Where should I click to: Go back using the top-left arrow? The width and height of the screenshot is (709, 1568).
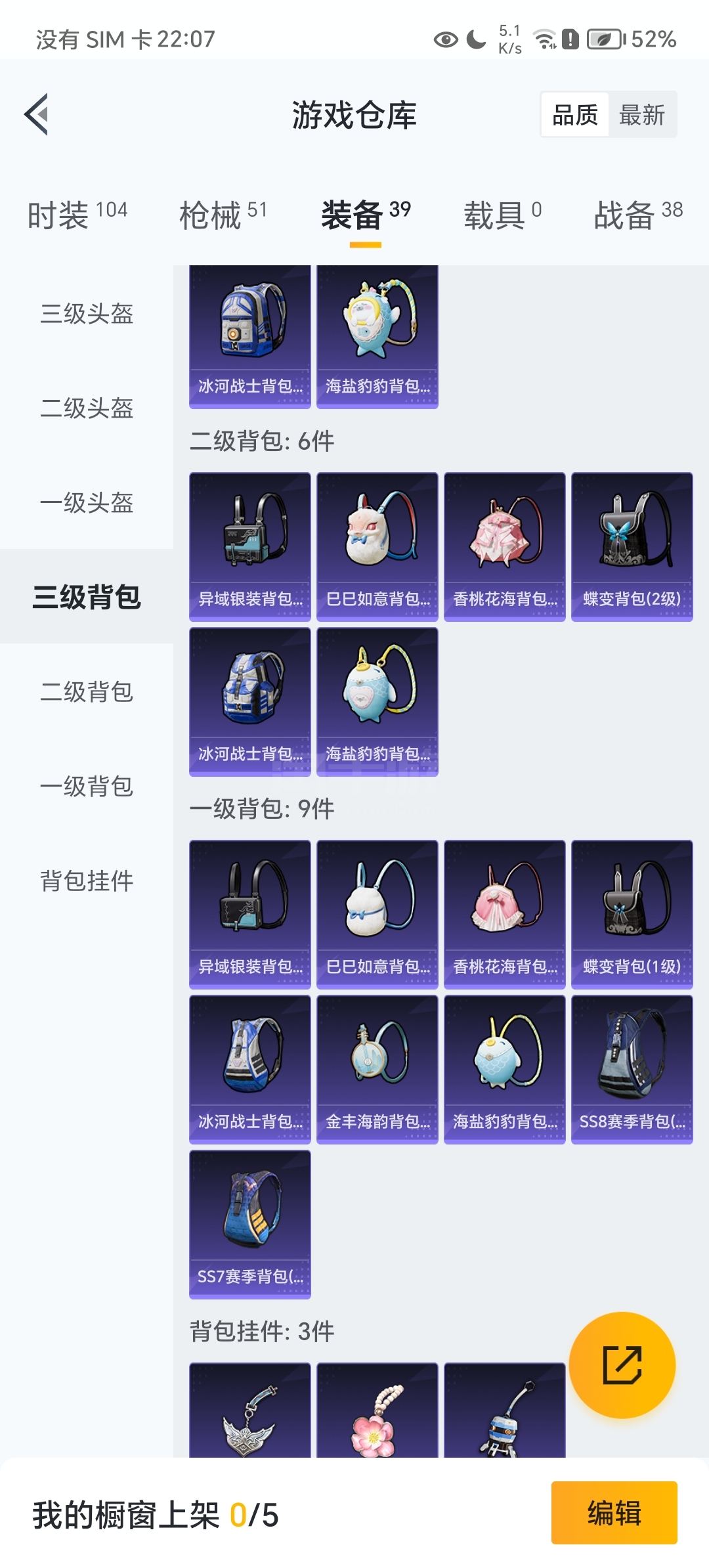(37, 114)
